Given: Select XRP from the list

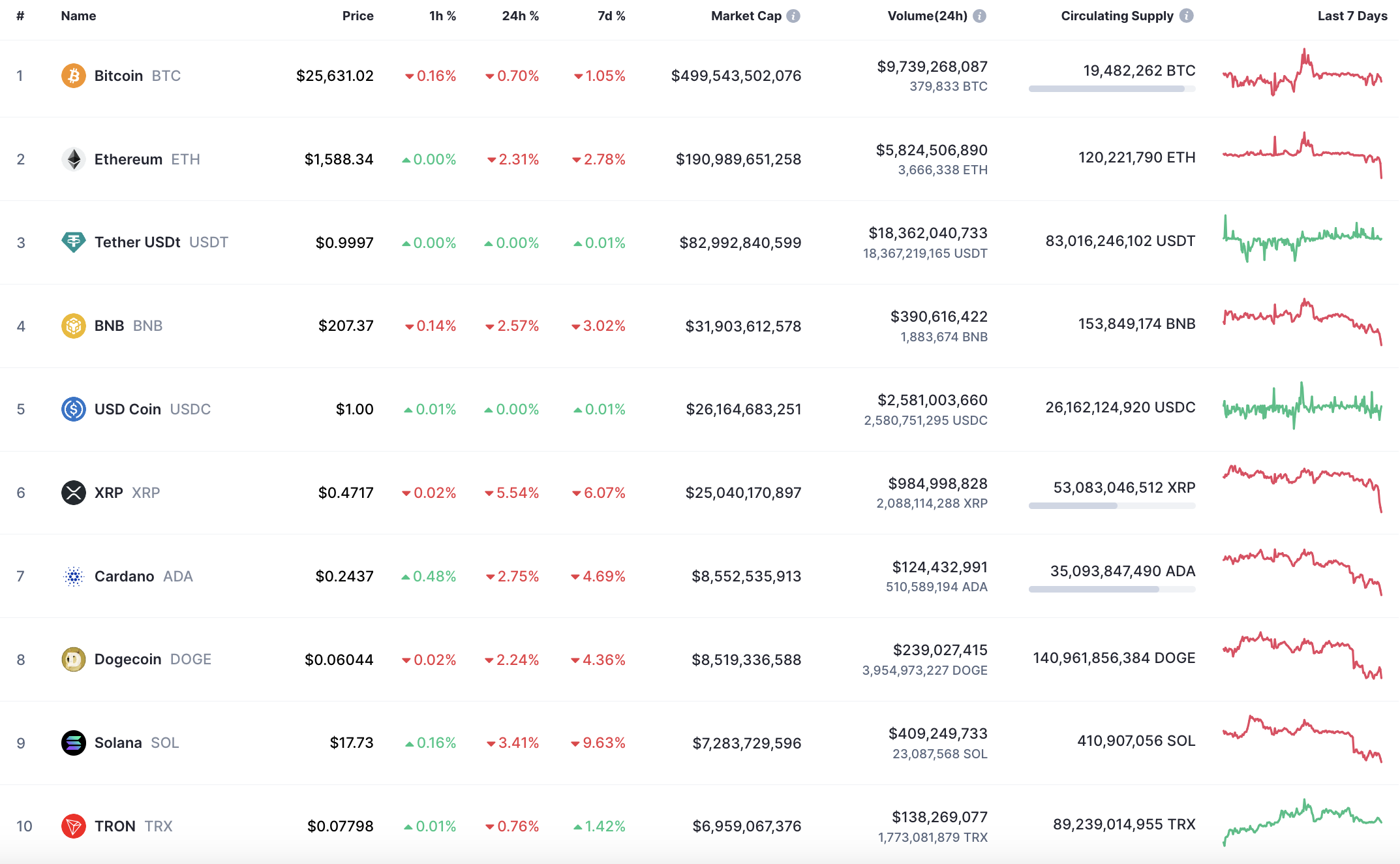Looking at the screenshot, I should pyautogui.click(x=109, y=493).
